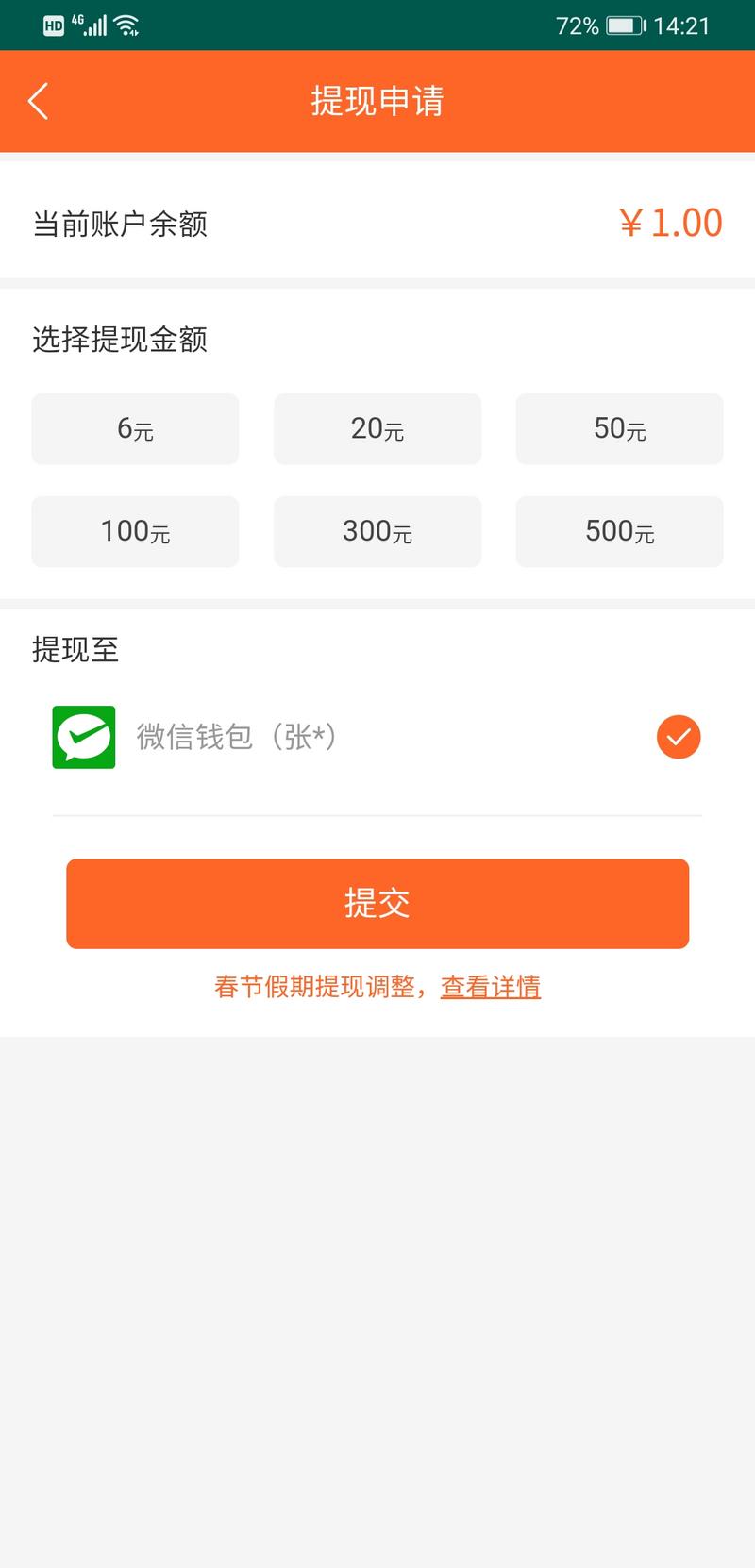Select WeChat wallet (张*) as withdrawal destination

coord(377,737)
